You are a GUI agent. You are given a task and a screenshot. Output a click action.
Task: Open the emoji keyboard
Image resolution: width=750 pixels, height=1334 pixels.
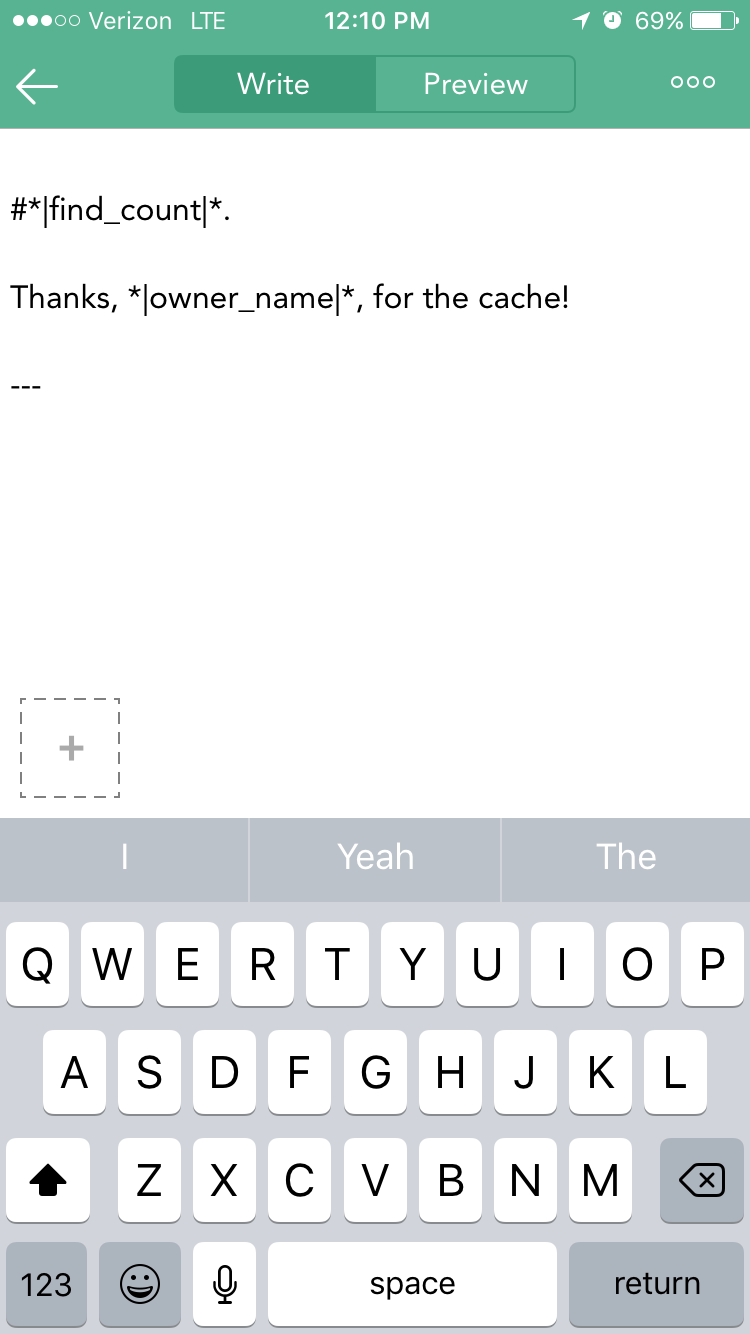(x=140, y=1284)
